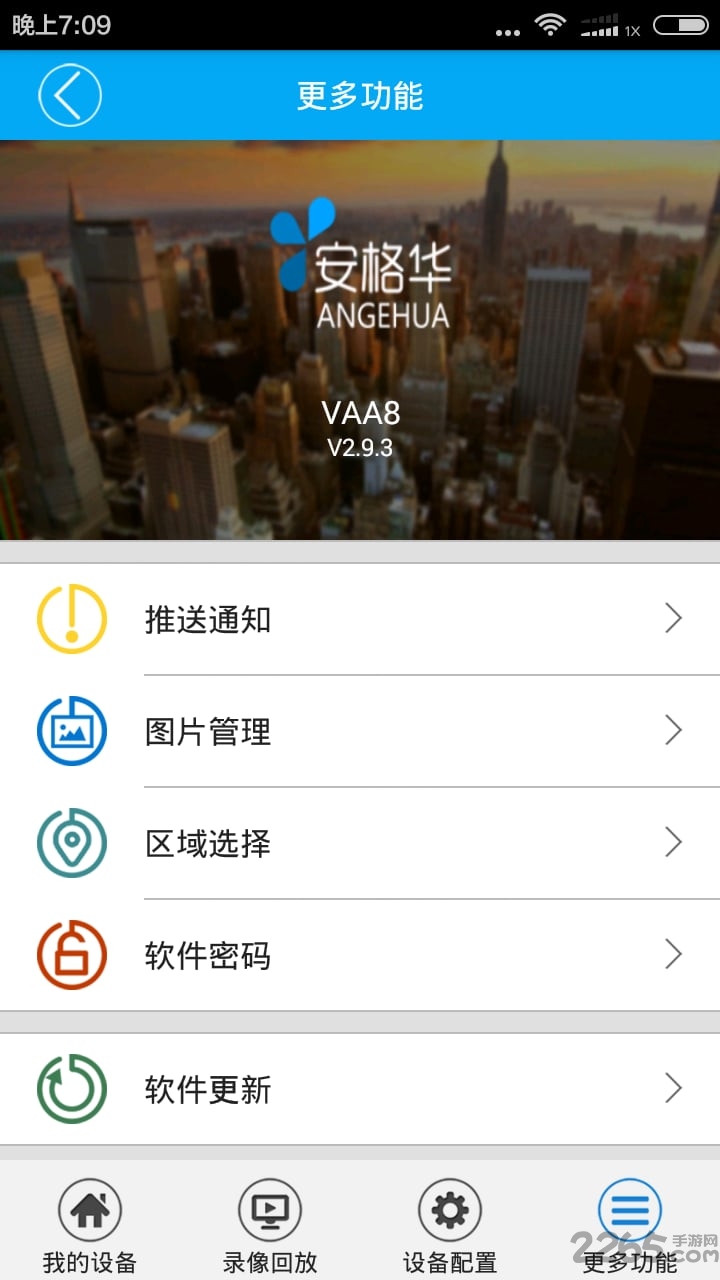Open 软件密码 settings
720x1280 pixels.
pyautogui.click(x=360, y=955)
